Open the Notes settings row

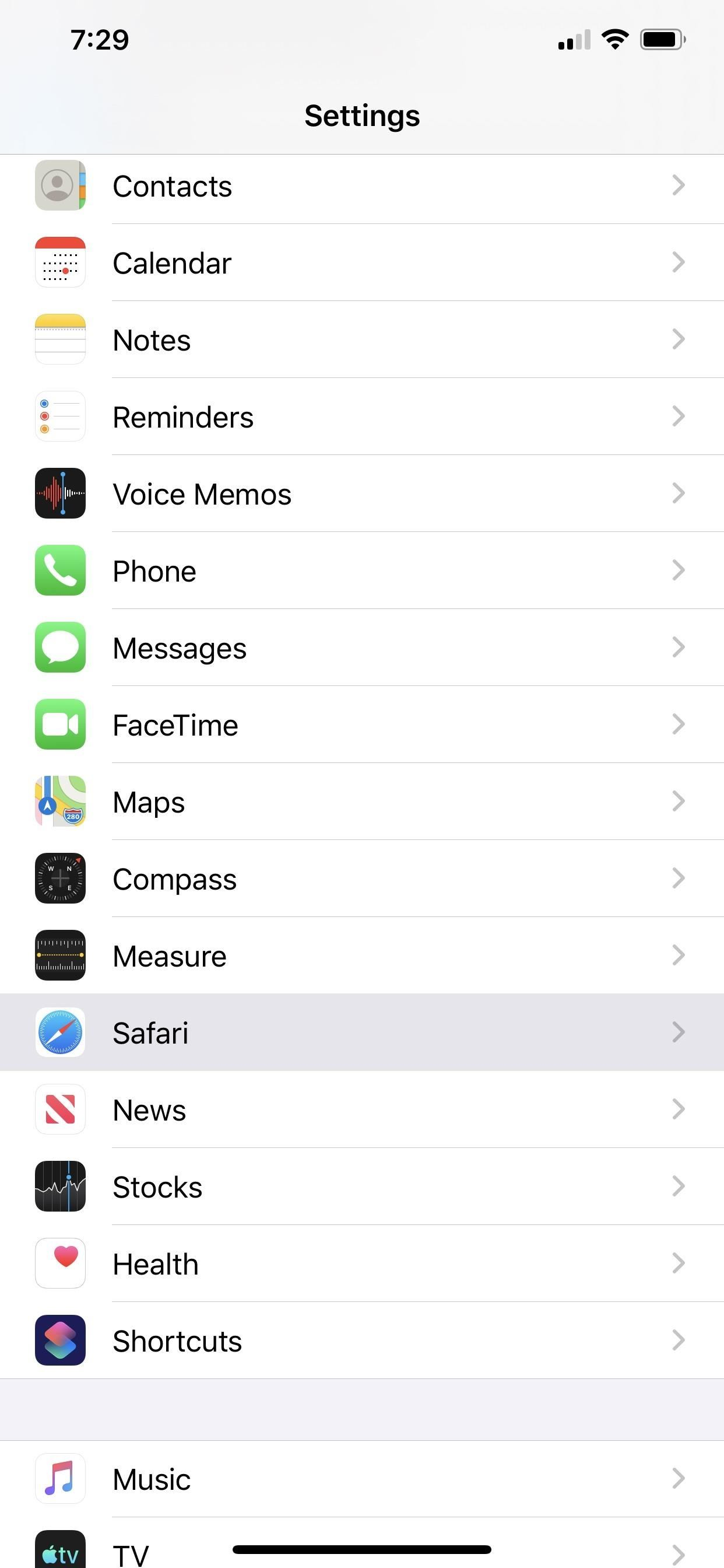click(361, 340)
